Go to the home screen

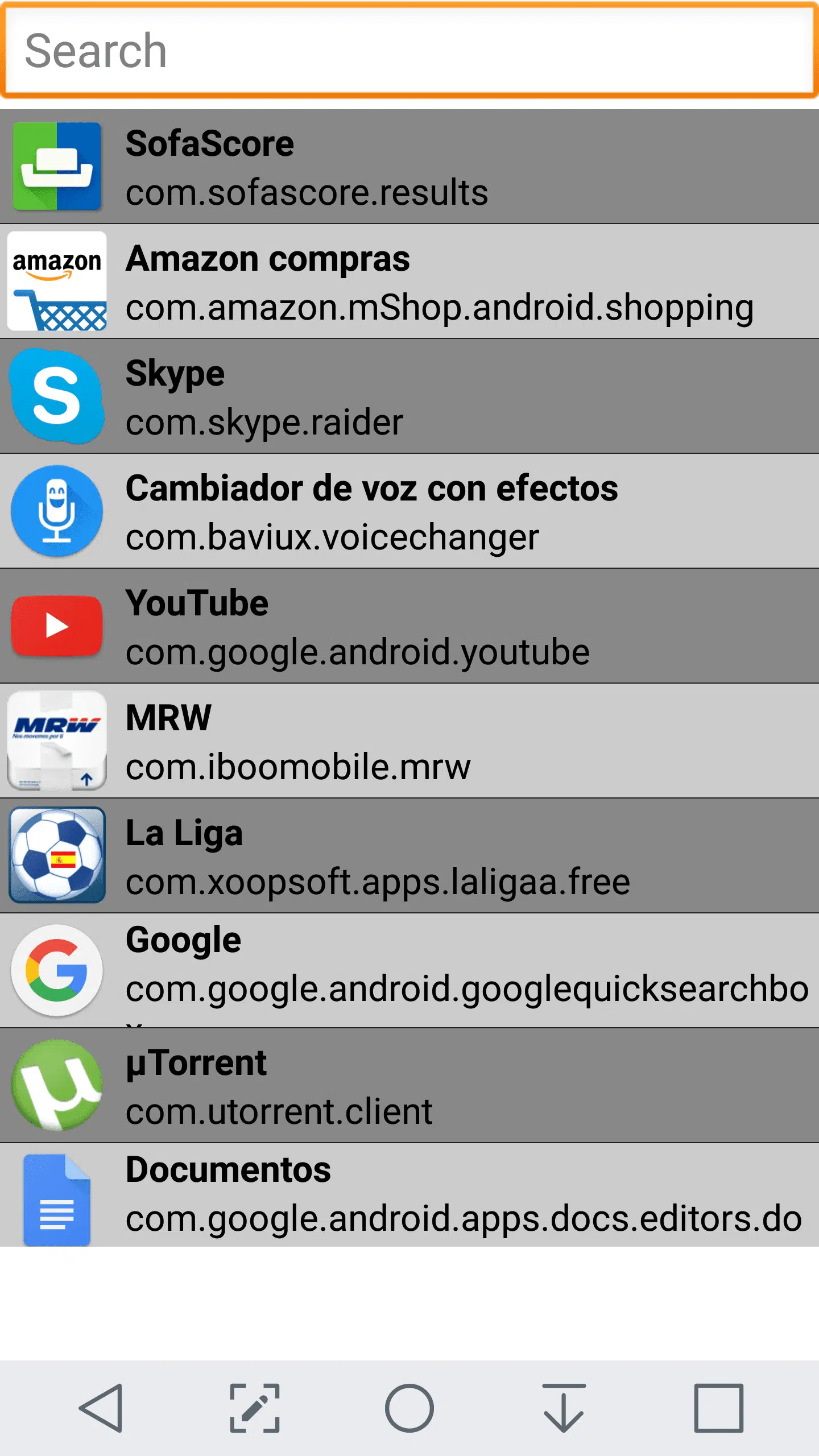pos(409,1408)
